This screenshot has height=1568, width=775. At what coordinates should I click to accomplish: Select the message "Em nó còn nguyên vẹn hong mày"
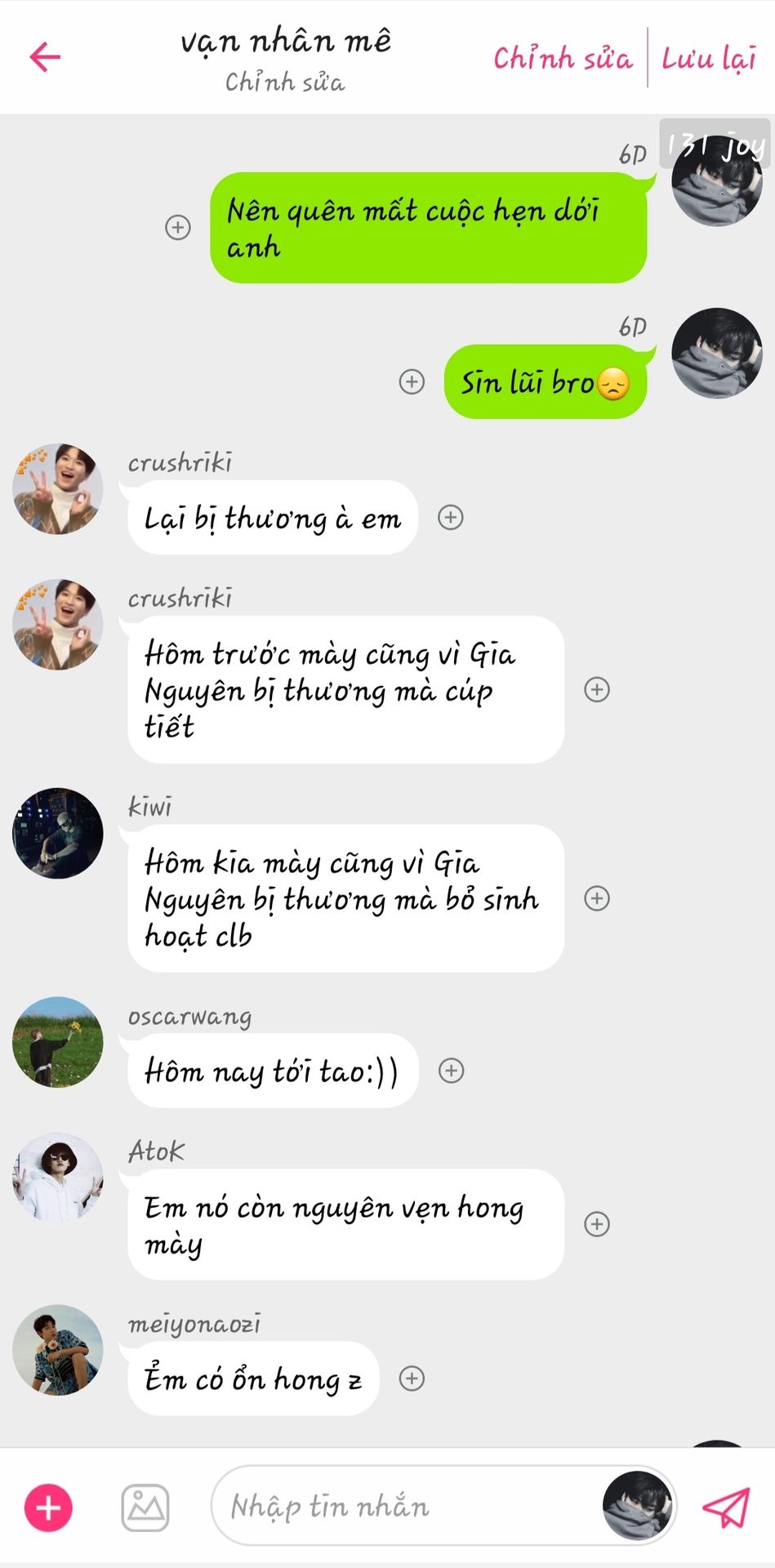click(345, 1224)
